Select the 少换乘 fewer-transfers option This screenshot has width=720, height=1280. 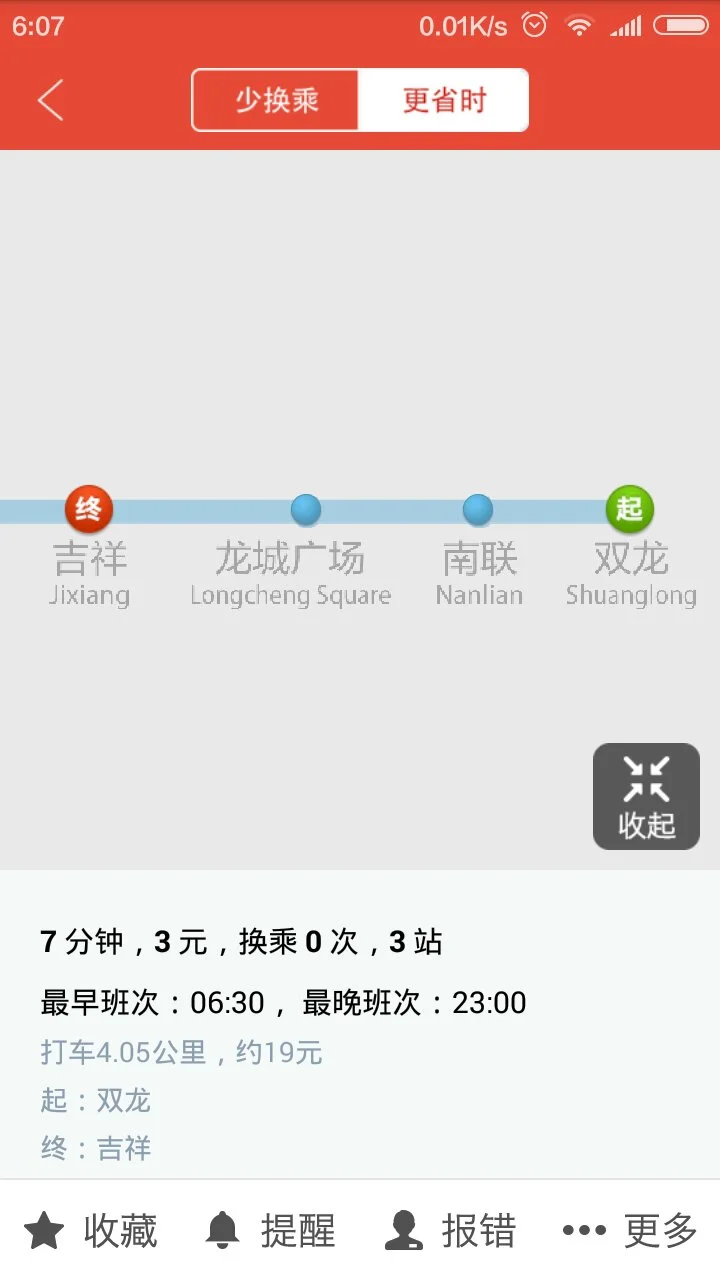point(276,100)
